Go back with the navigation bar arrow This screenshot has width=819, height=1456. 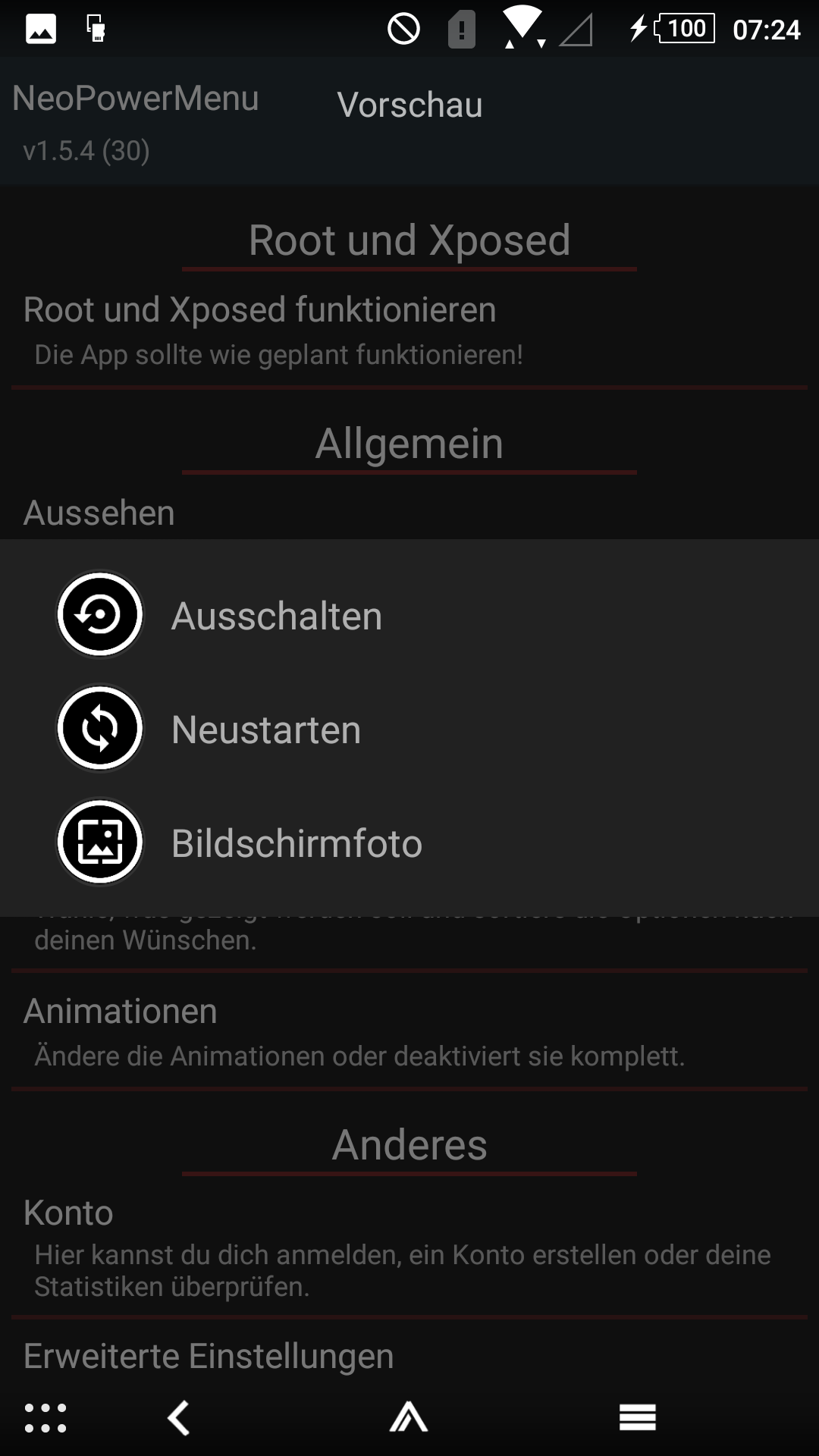(x=179, y=1417)
